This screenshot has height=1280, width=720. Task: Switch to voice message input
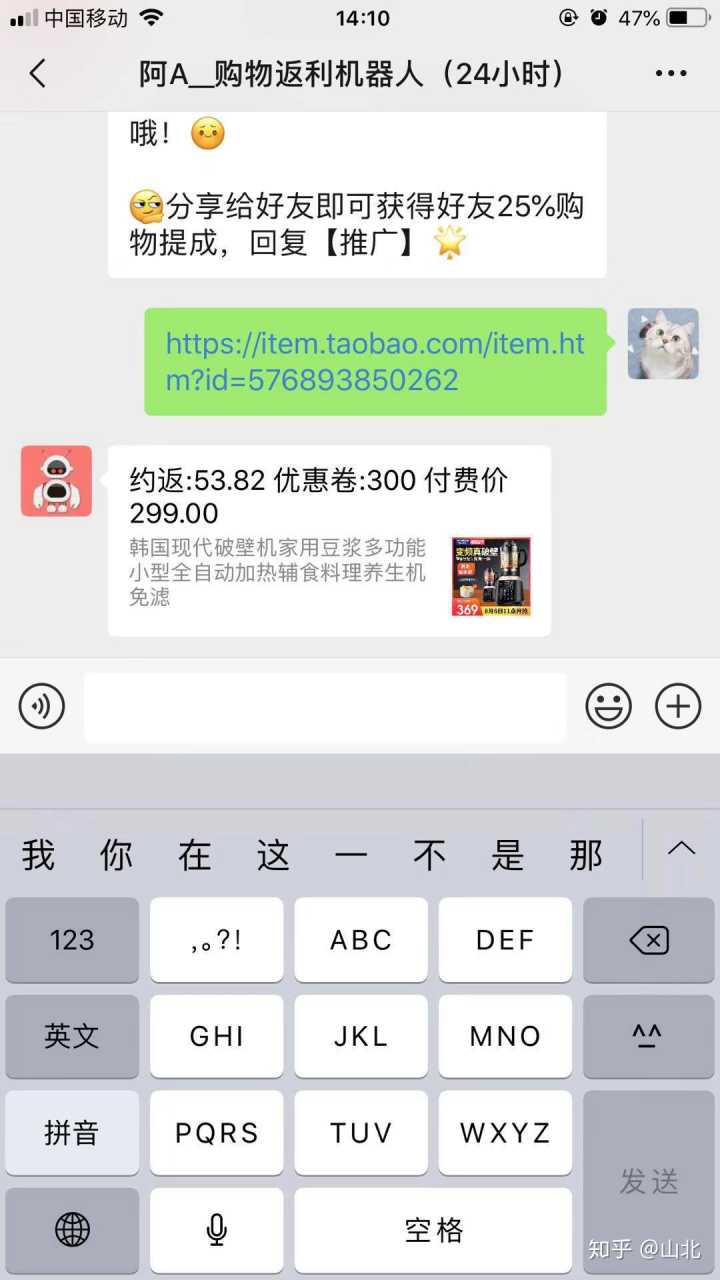(42, 707)
